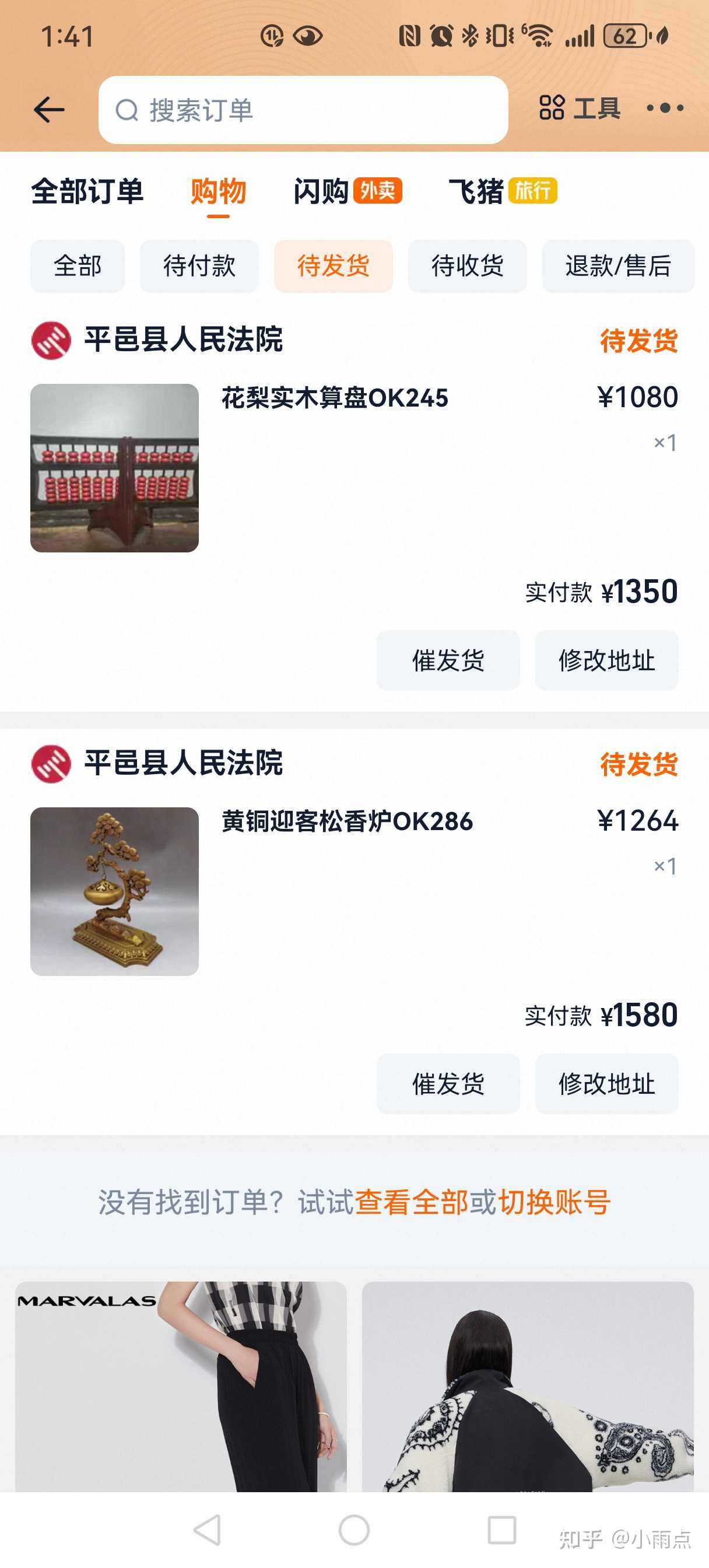Switch to the 全部订单 tab
The height and width of the screenshot is (1568, 709).
click(87, 191)
